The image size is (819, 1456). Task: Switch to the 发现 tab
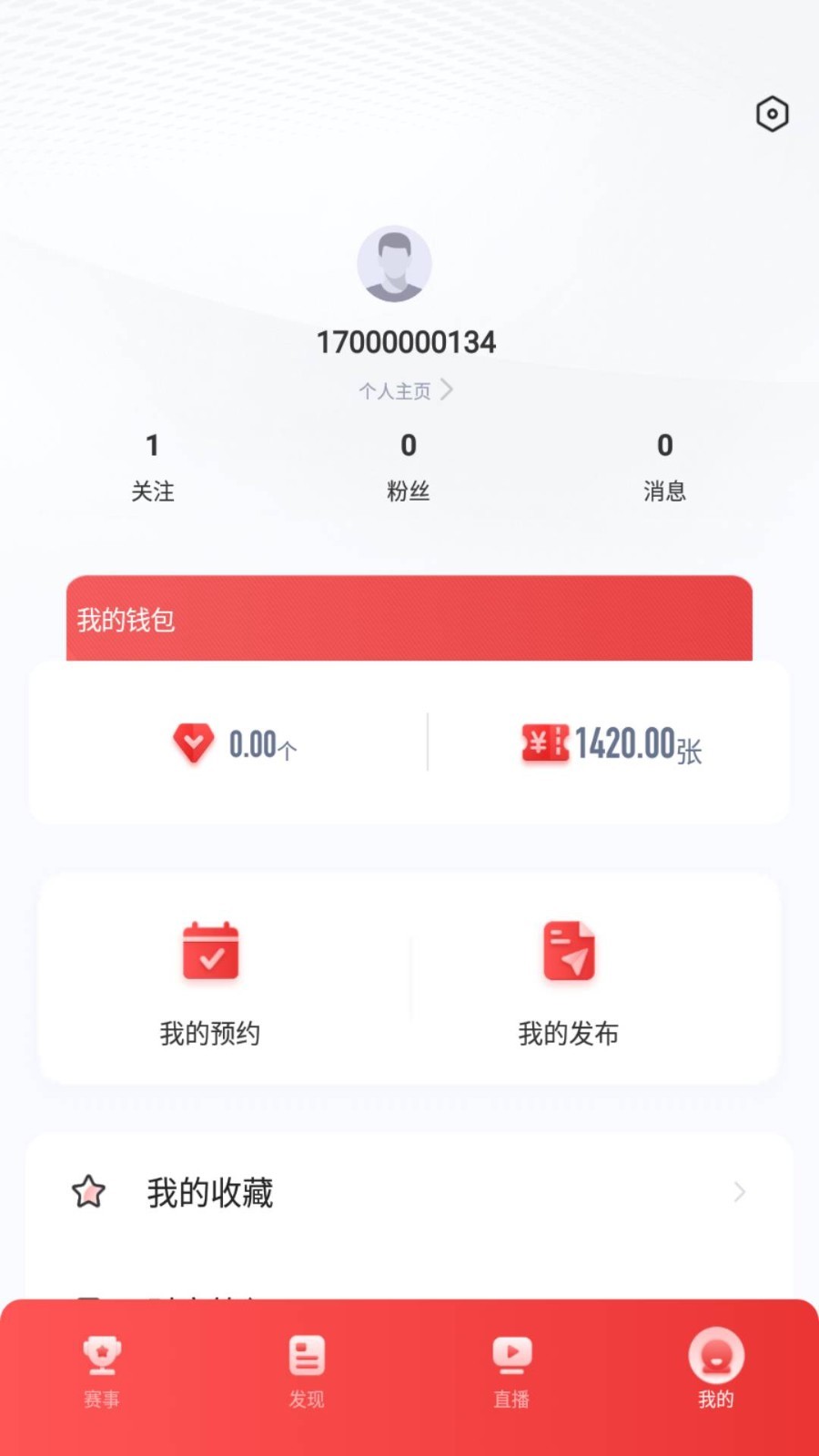coord(307,1372)
